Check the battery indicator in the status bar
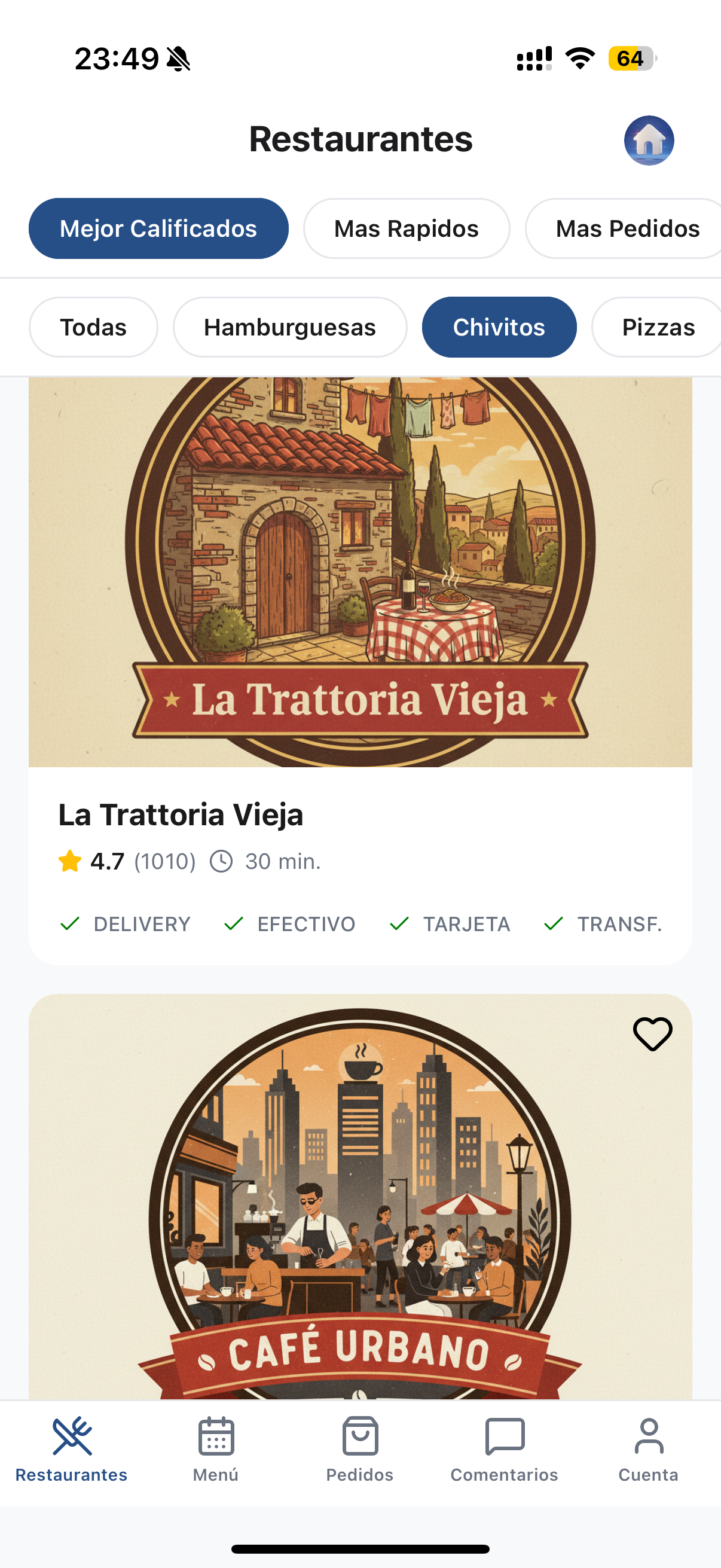This screenshot has height=1568, width=721. (x=631, y=59)
